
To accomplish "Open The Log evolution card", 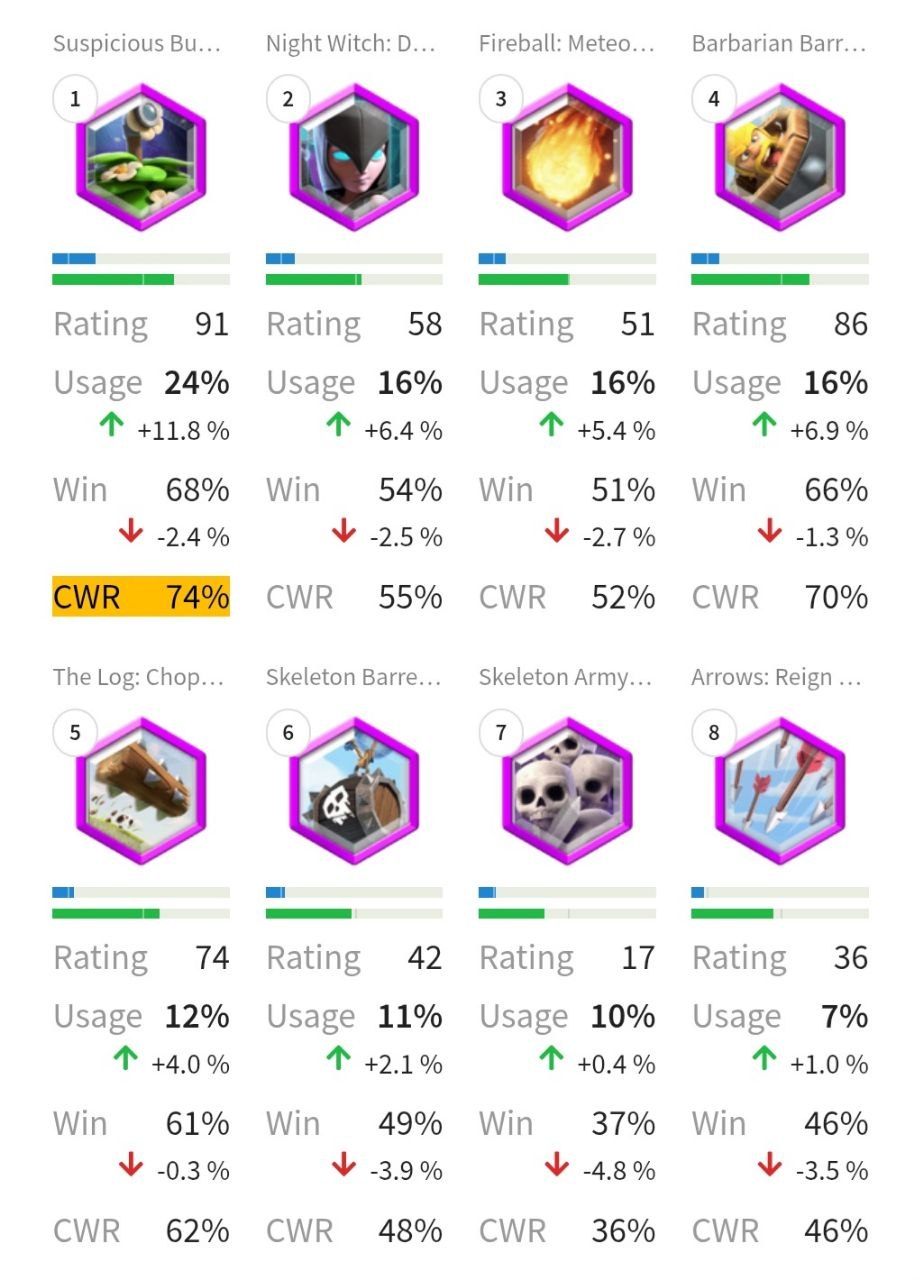I will pyautogui.click(x=141, y=791).
